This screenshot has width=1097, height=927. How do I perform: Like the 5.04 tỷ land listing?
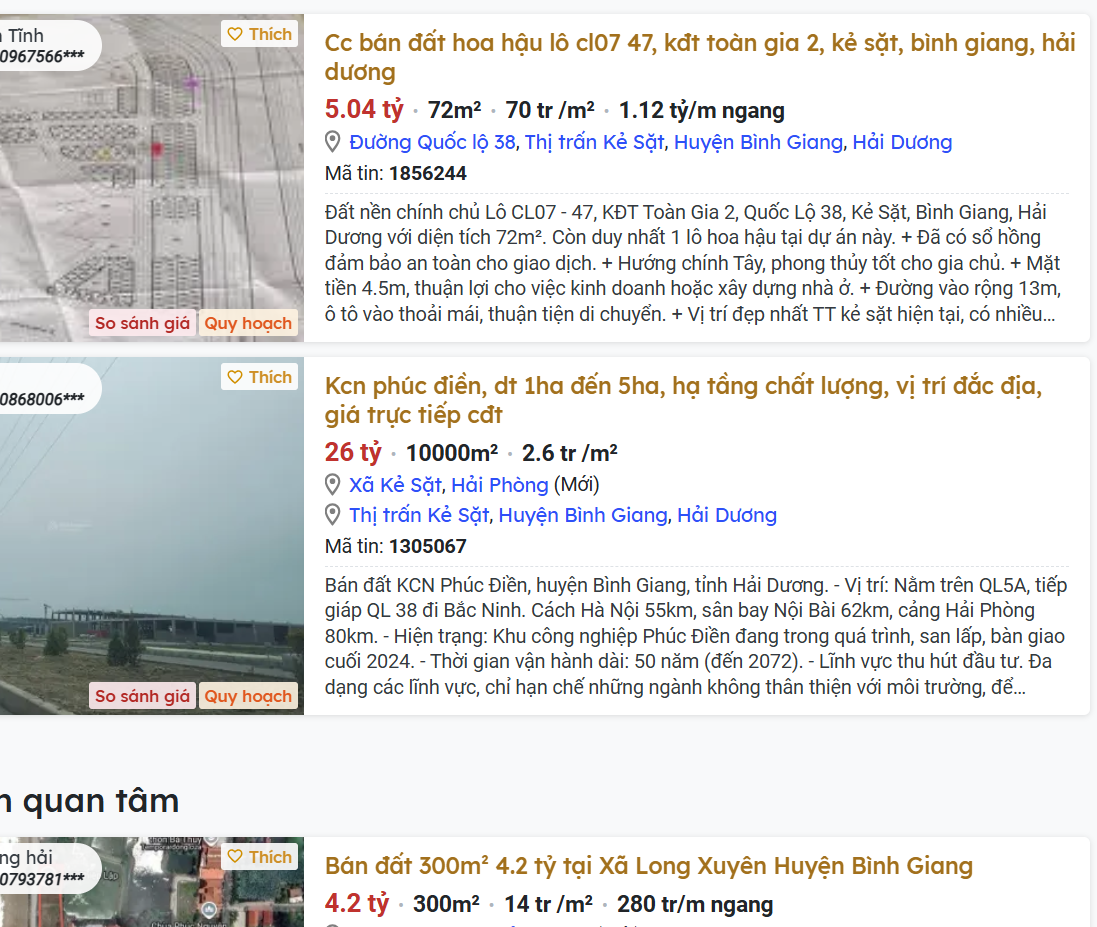coord(259,34)
